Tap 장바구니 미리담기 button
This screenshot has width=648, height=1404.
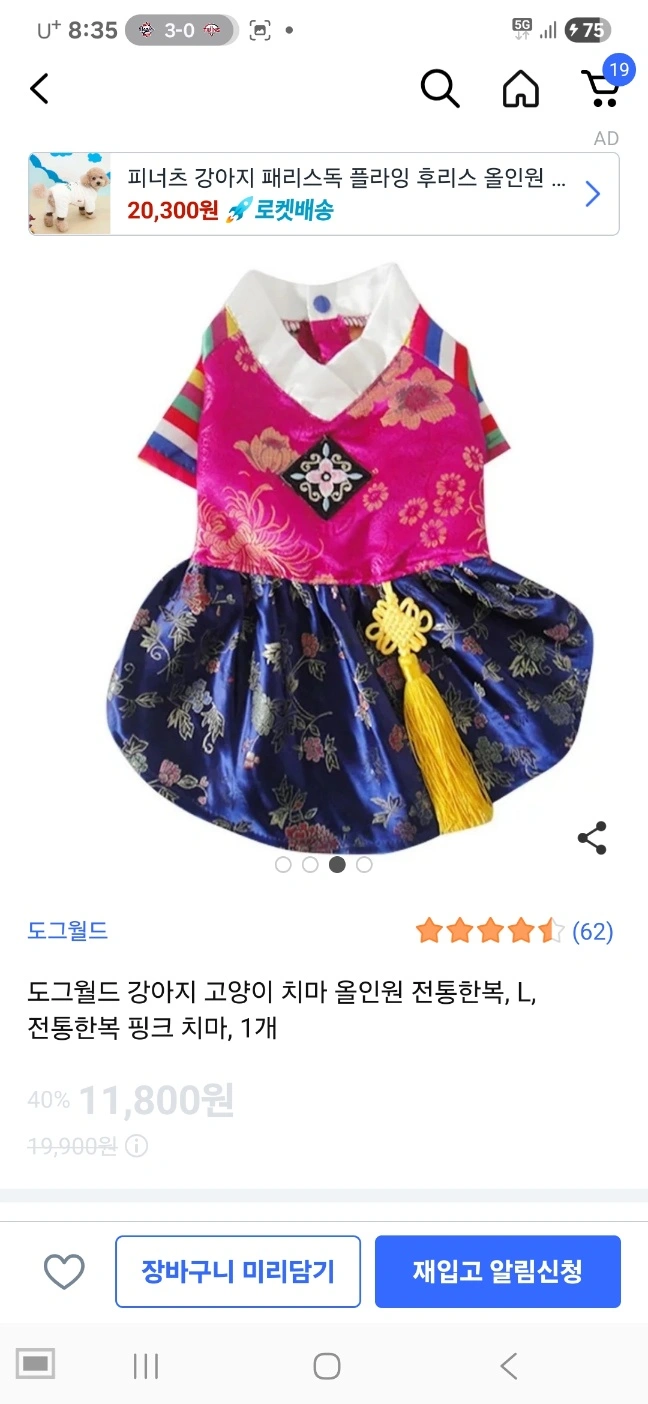pos(238,1272)
